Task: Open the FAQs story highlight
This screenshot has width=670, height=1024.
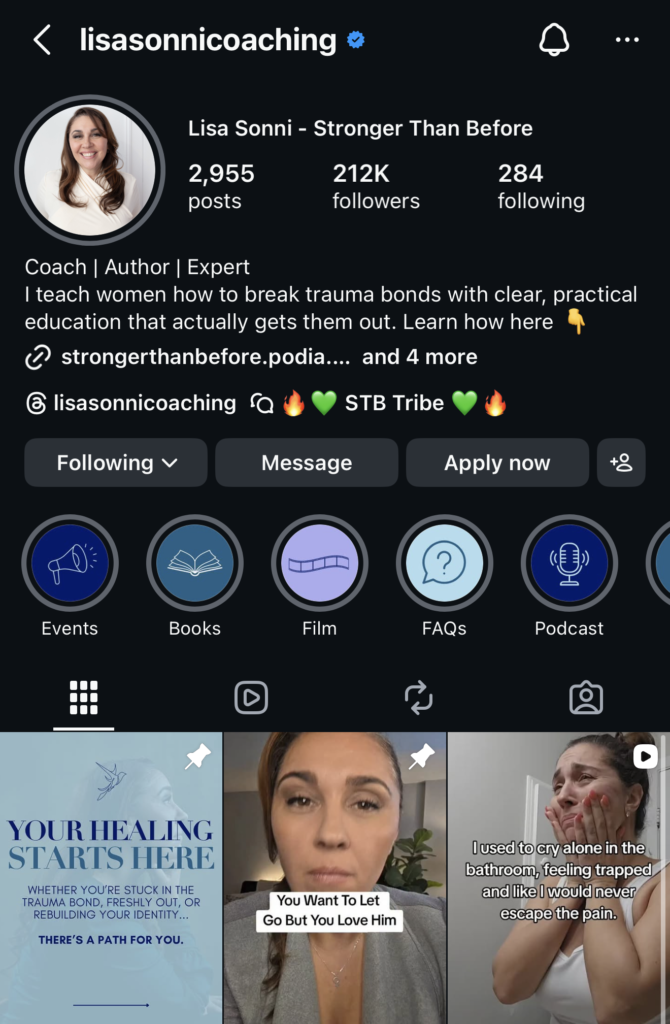Action: point(444,563)
